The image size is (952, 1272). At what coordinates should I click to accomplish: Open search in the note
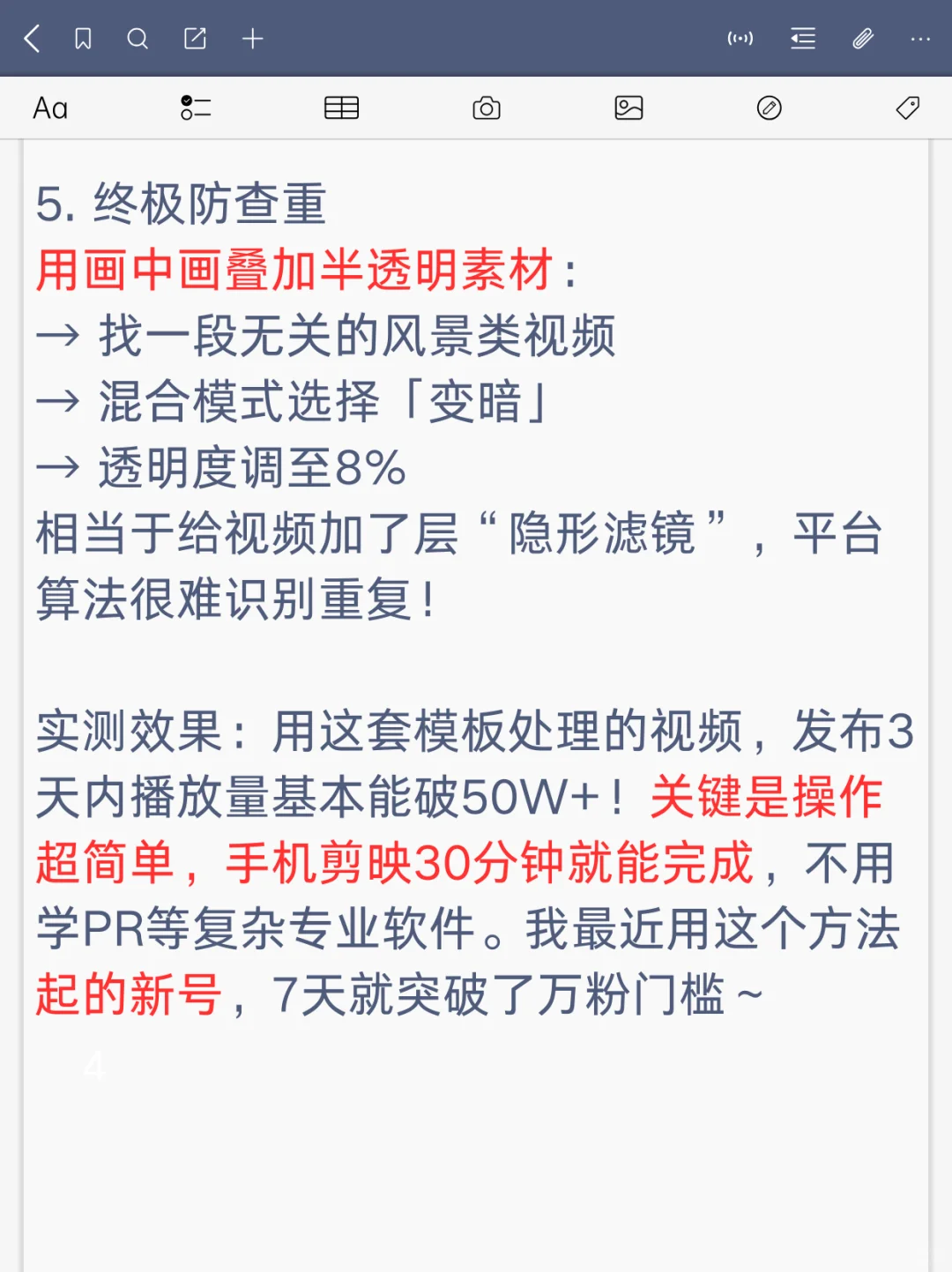click(x=138, y=39)
